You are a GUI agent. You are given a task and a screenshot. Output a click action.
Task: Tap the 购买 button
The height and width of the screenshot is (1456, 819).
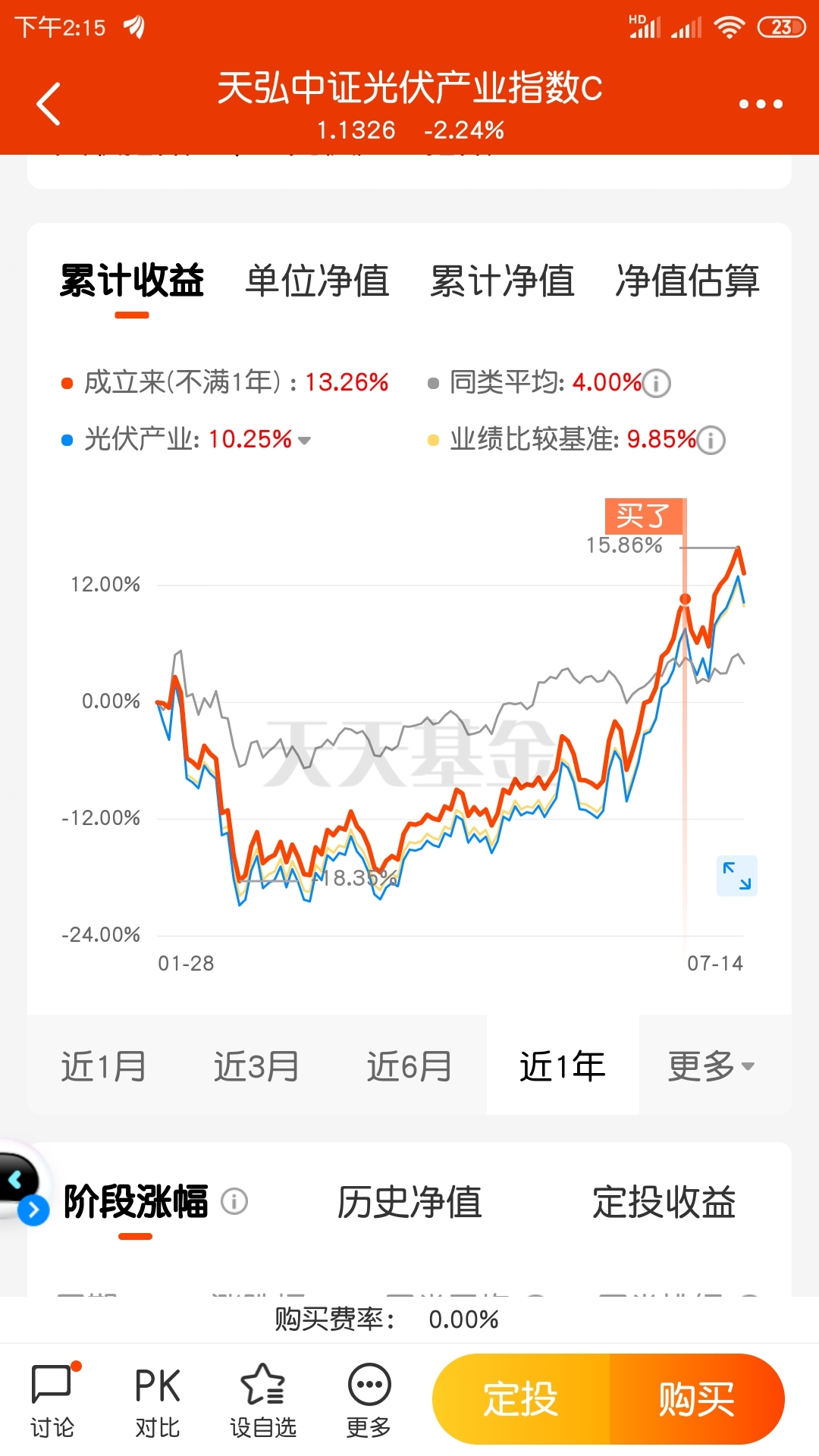tap(696, 1398)
